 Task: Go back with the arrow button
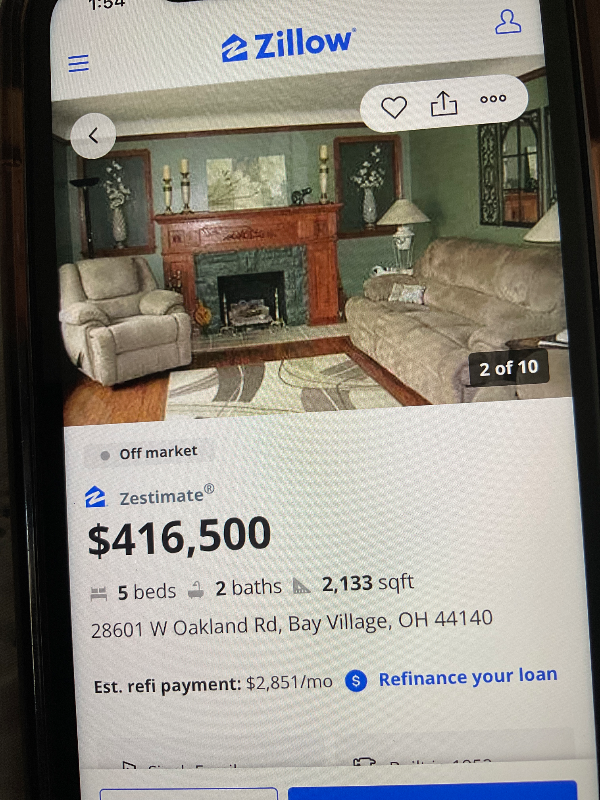pos(94,135)
